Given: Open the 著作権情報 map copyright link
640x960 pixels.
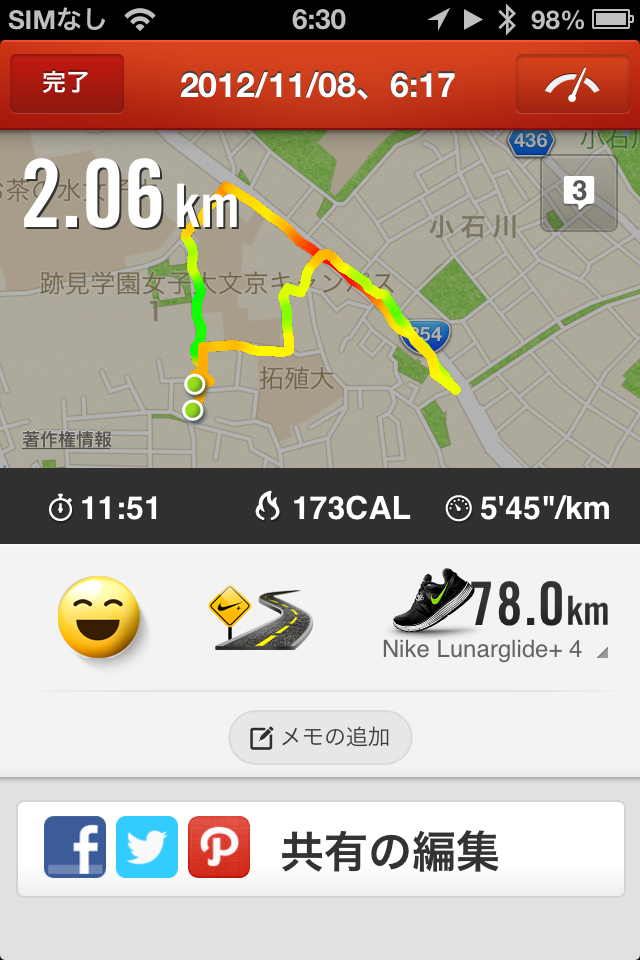Looking at the screenshot, I should [x=67, y=440].
